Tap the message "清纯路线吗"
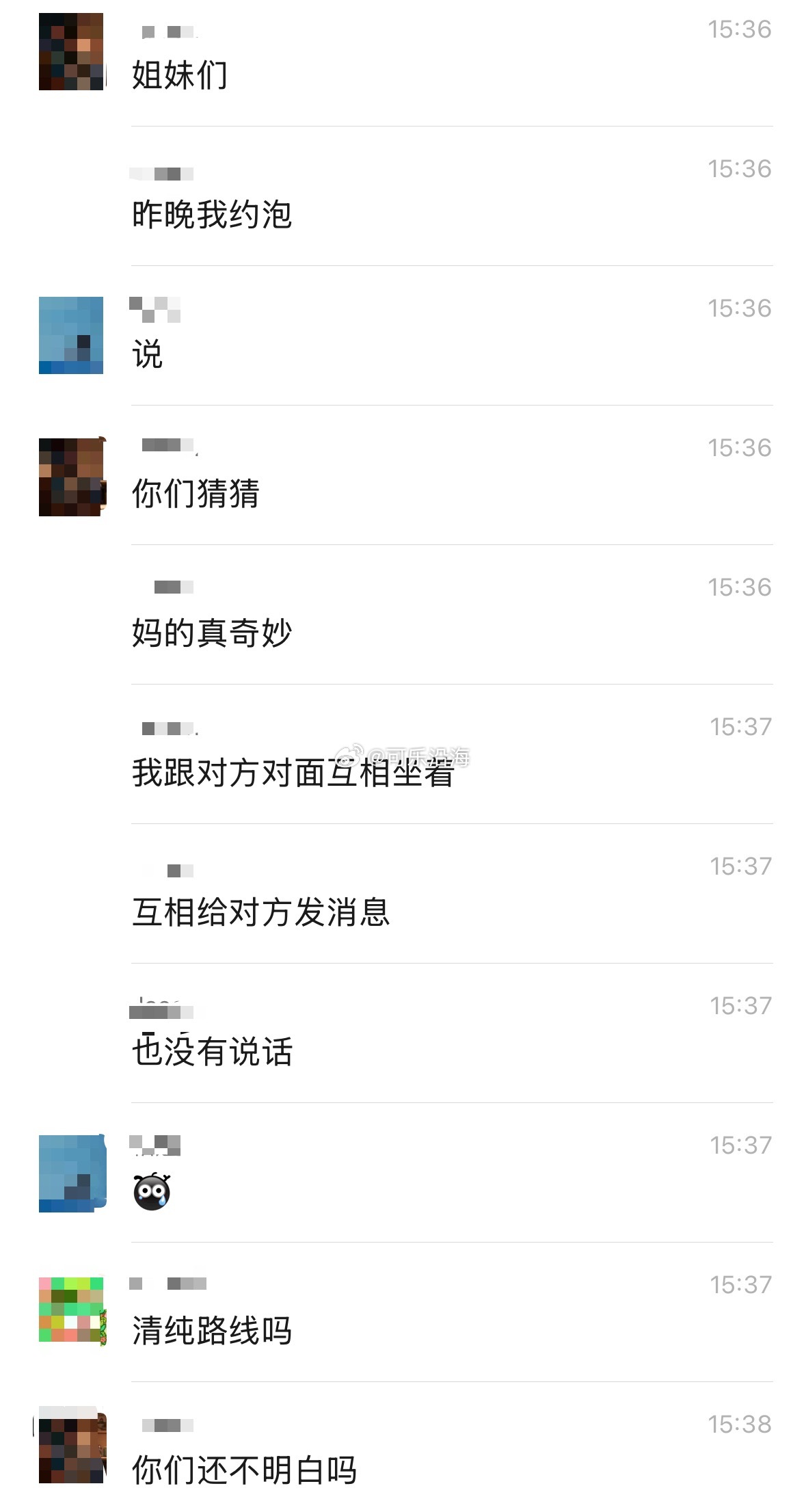This screenshot has height=1512, width=806. [x=212, y=1331]
